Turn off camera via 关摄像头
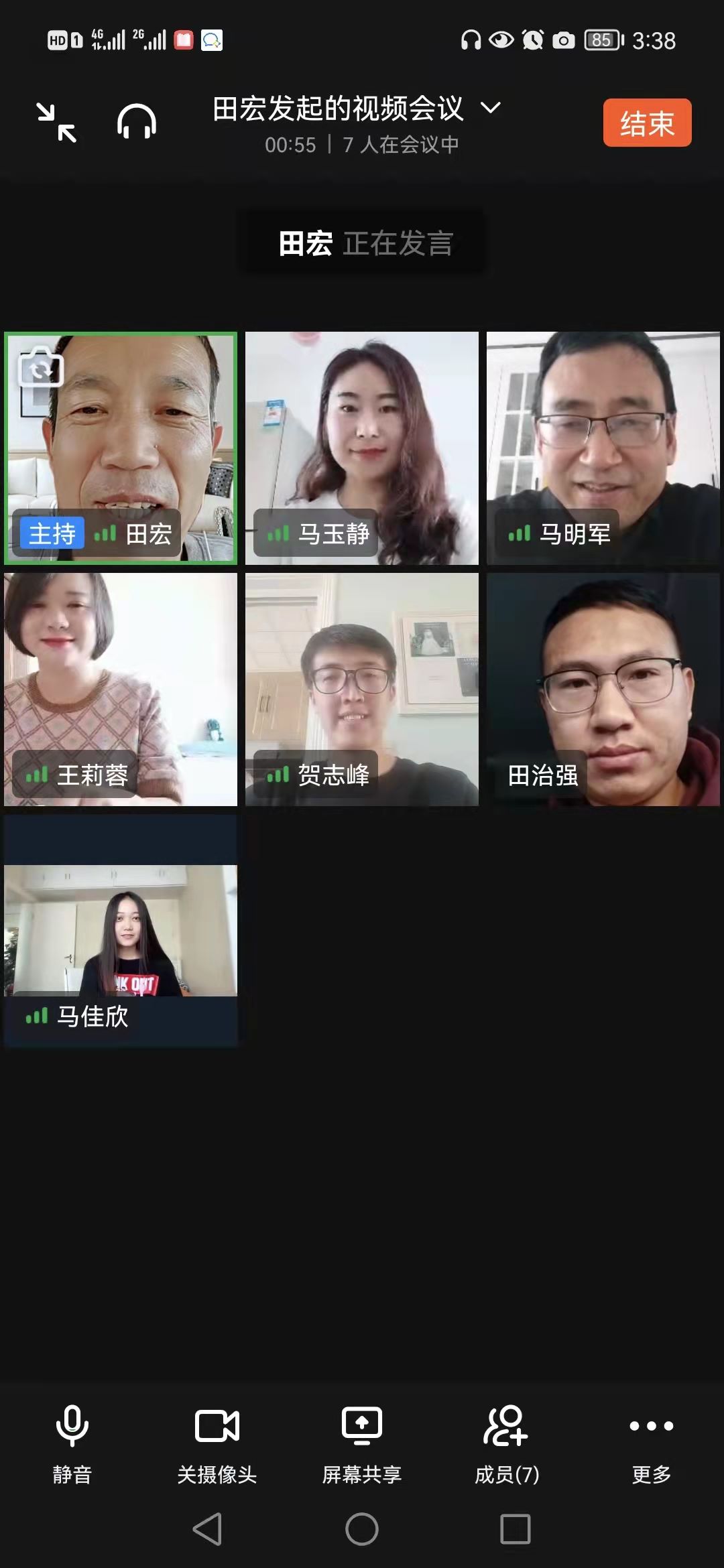Screen dimensions: 724x1568 click(217, 1442)
